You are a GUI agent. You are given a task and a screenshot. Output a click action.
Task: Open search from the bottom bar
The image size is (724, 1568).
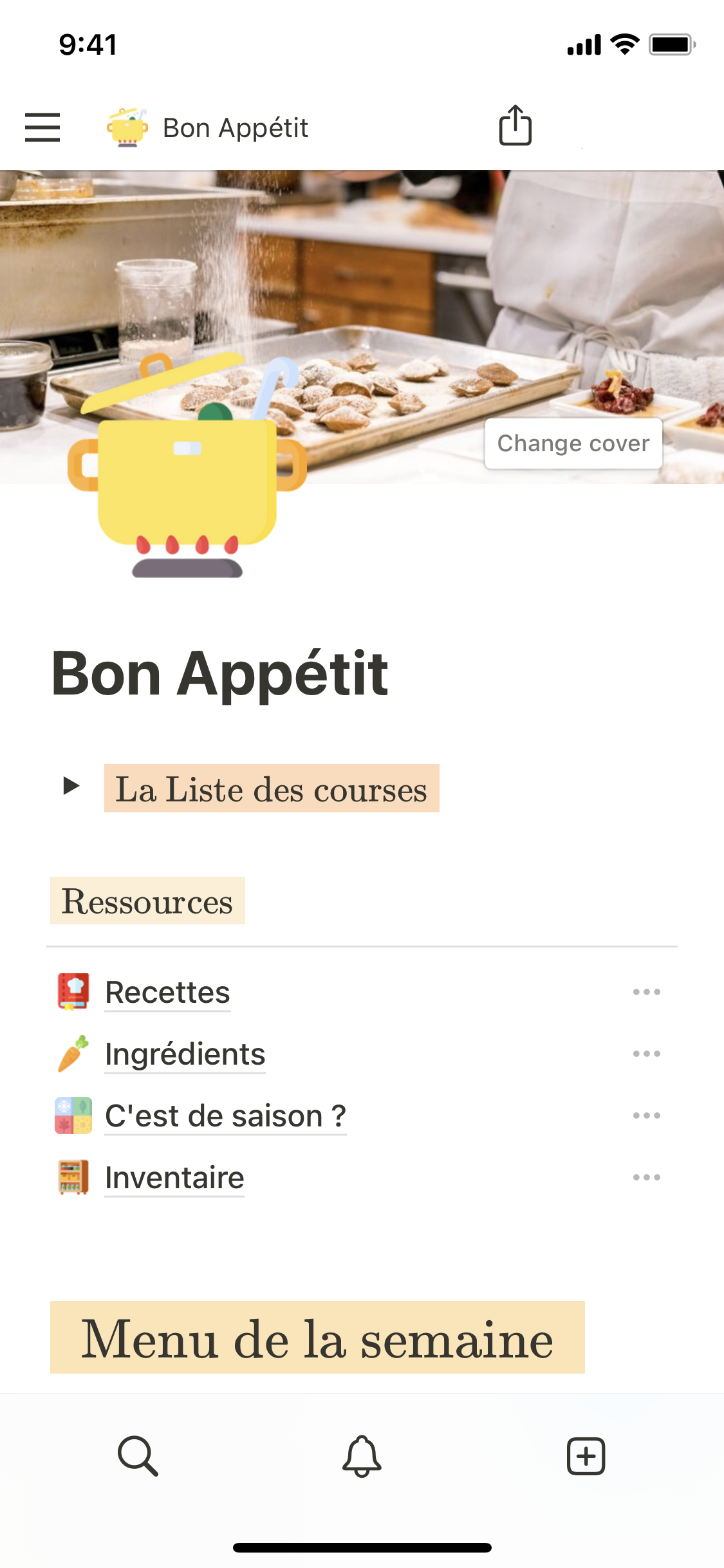point(138,1455)
